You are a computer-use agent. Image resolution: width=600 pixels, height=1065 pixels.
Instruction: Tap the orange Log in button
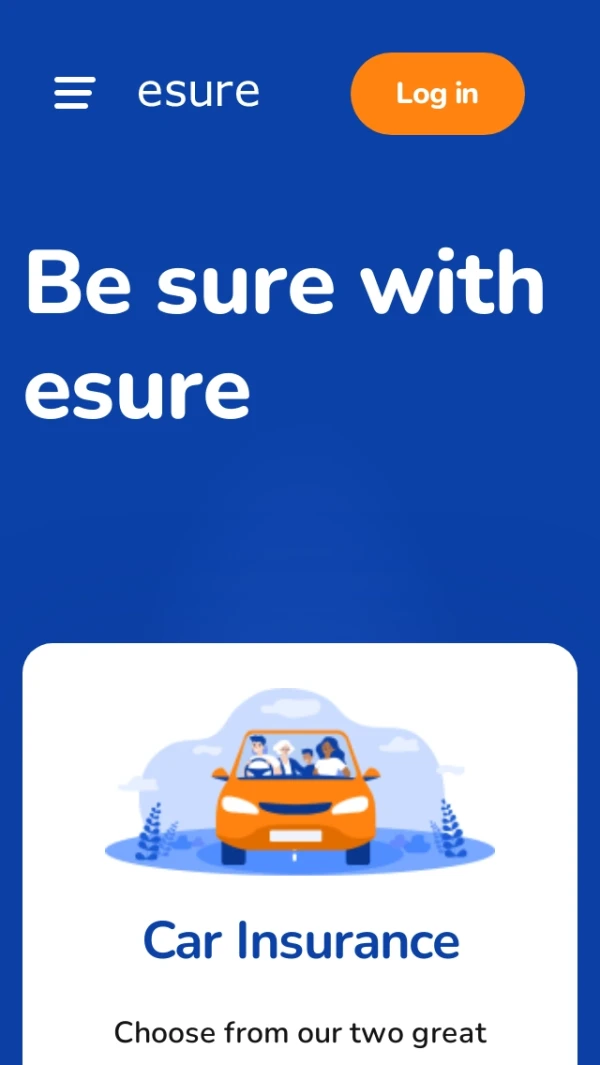pyautogui.click(x=437, y=94)
